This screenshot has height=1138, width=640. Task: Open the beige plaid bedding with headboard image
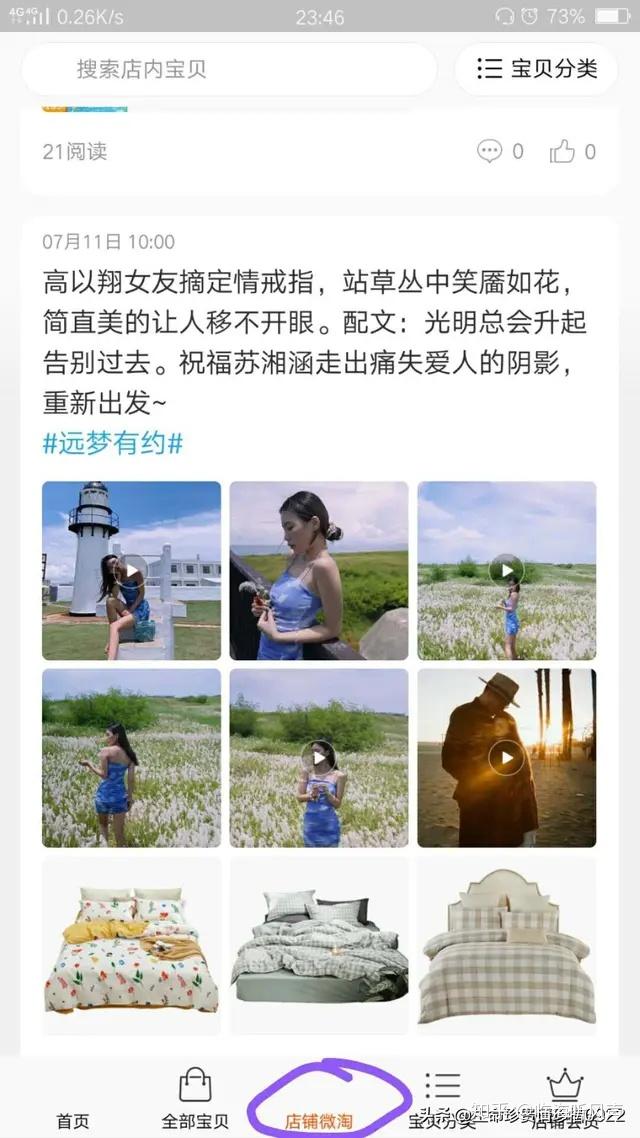coord(506,946)
